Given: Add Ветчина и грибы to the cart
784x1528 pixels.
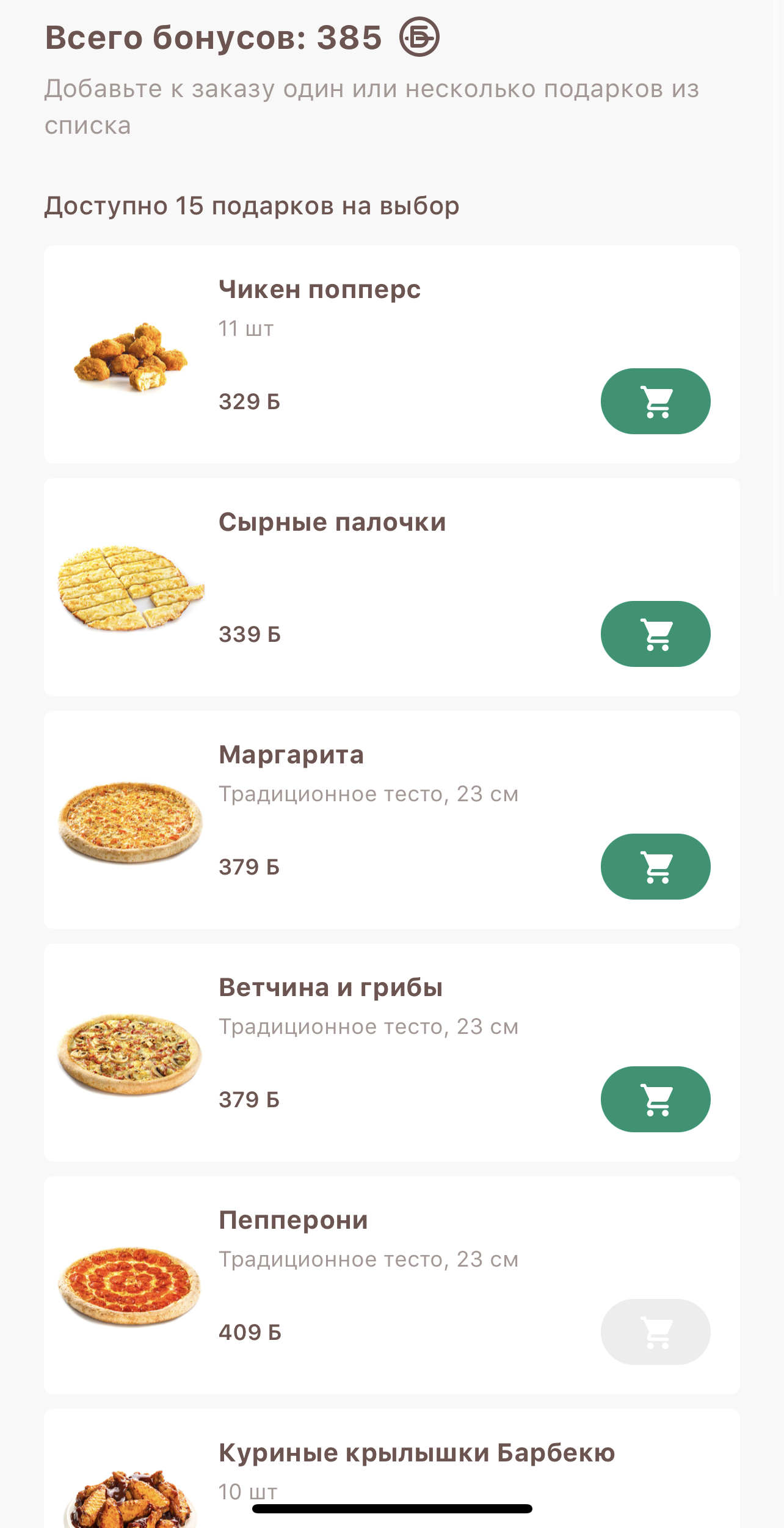Looking at the screenshot, I should click(655, 1099).
